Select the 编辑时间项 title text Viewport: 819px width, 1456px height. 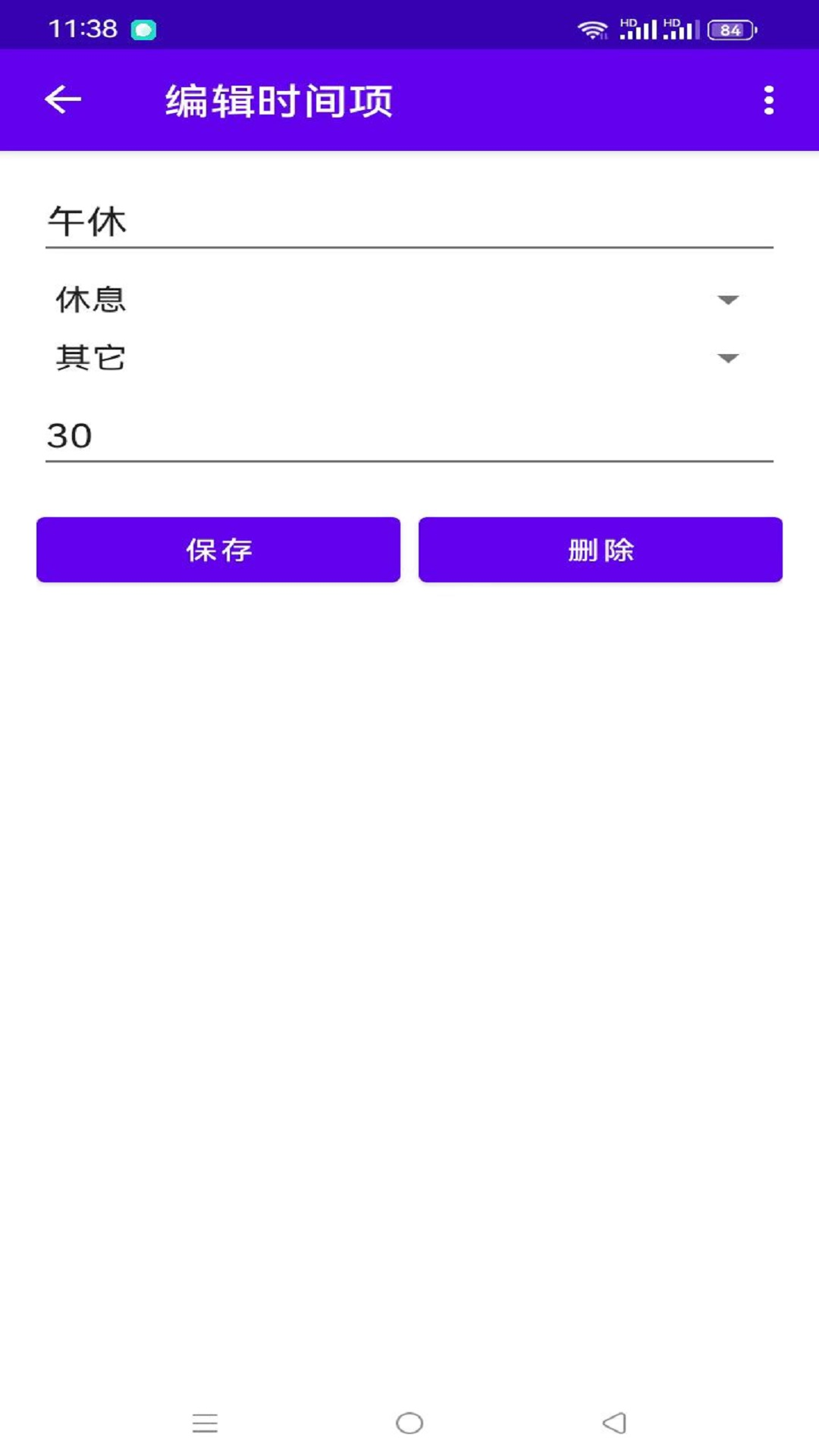(277, 99)
